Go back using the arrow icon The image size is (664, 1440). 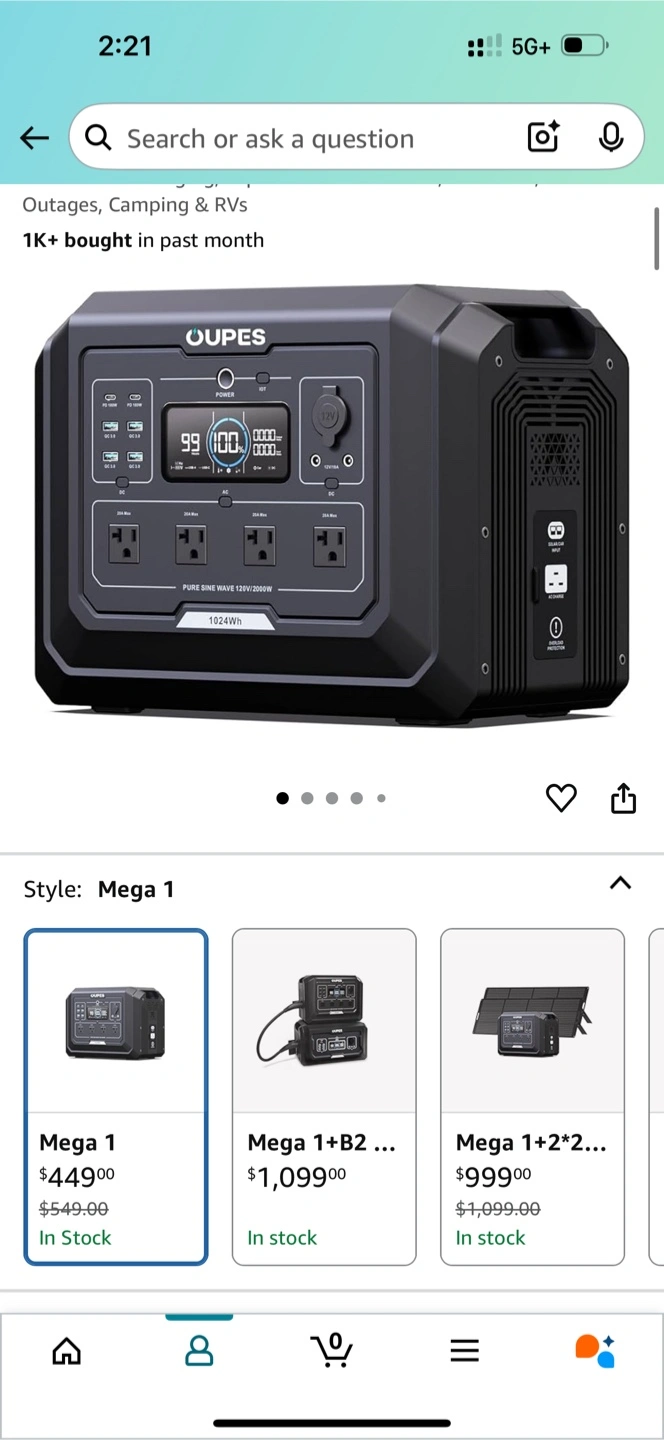pos(35,138)
